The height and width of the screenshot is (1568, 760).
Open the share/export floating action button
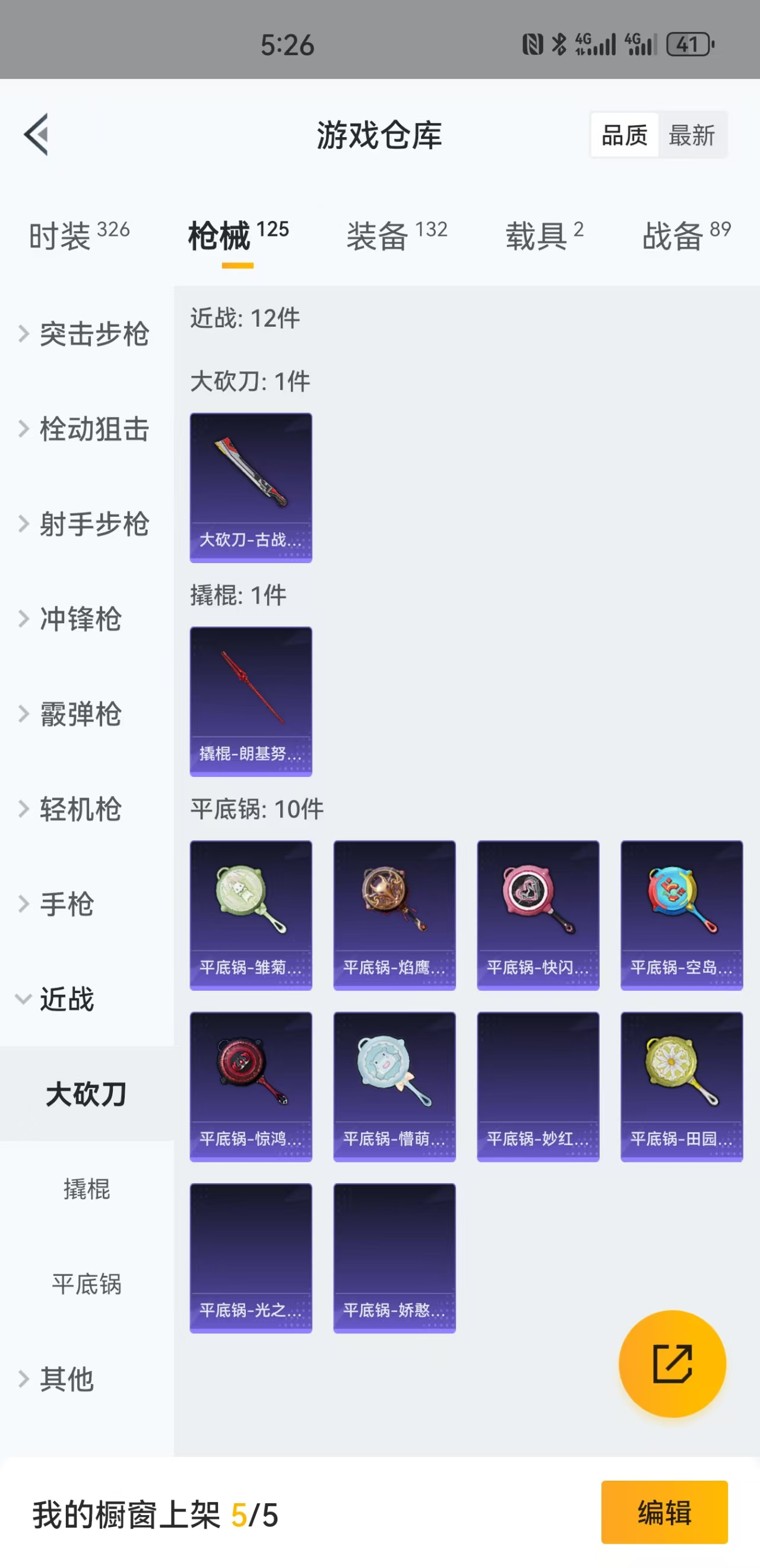click(673, 1364)
